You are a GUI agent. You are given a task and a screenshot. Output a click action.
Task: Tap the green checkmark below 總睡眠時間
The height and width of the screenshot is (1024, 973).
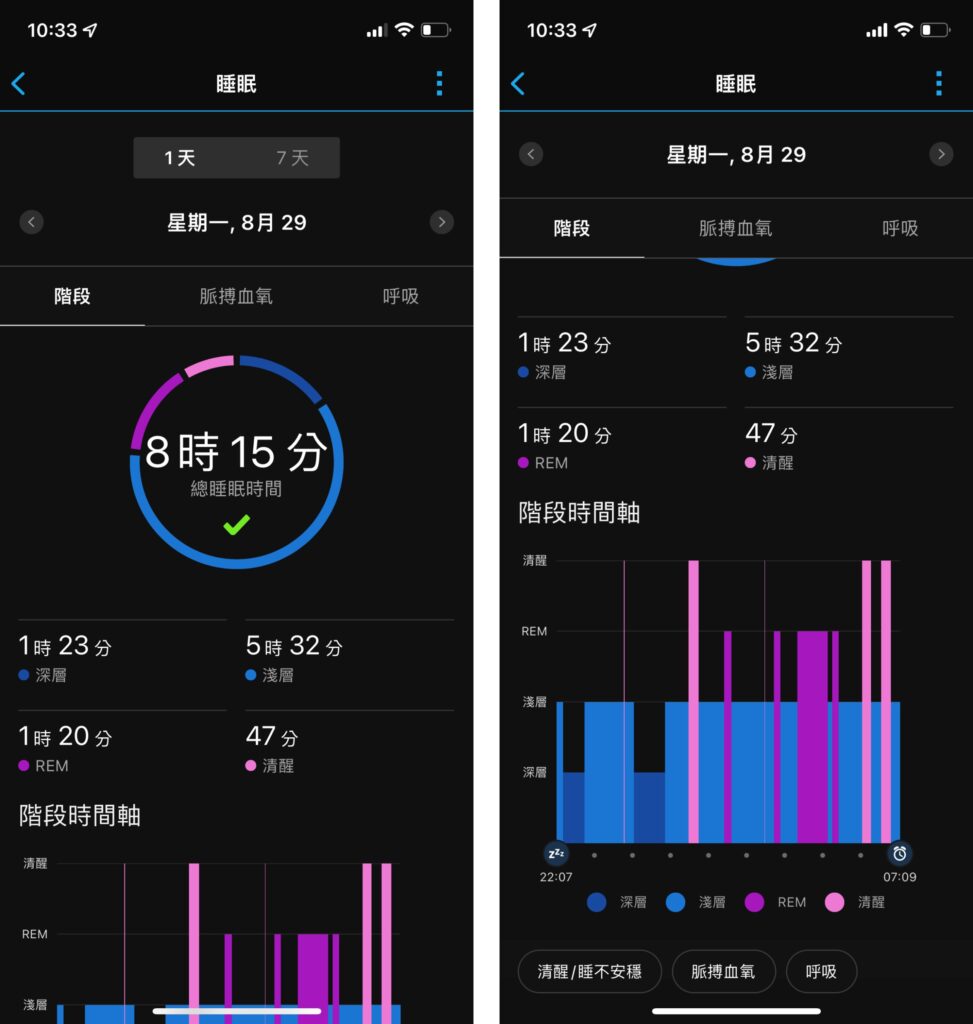click(x=236, y=521)
